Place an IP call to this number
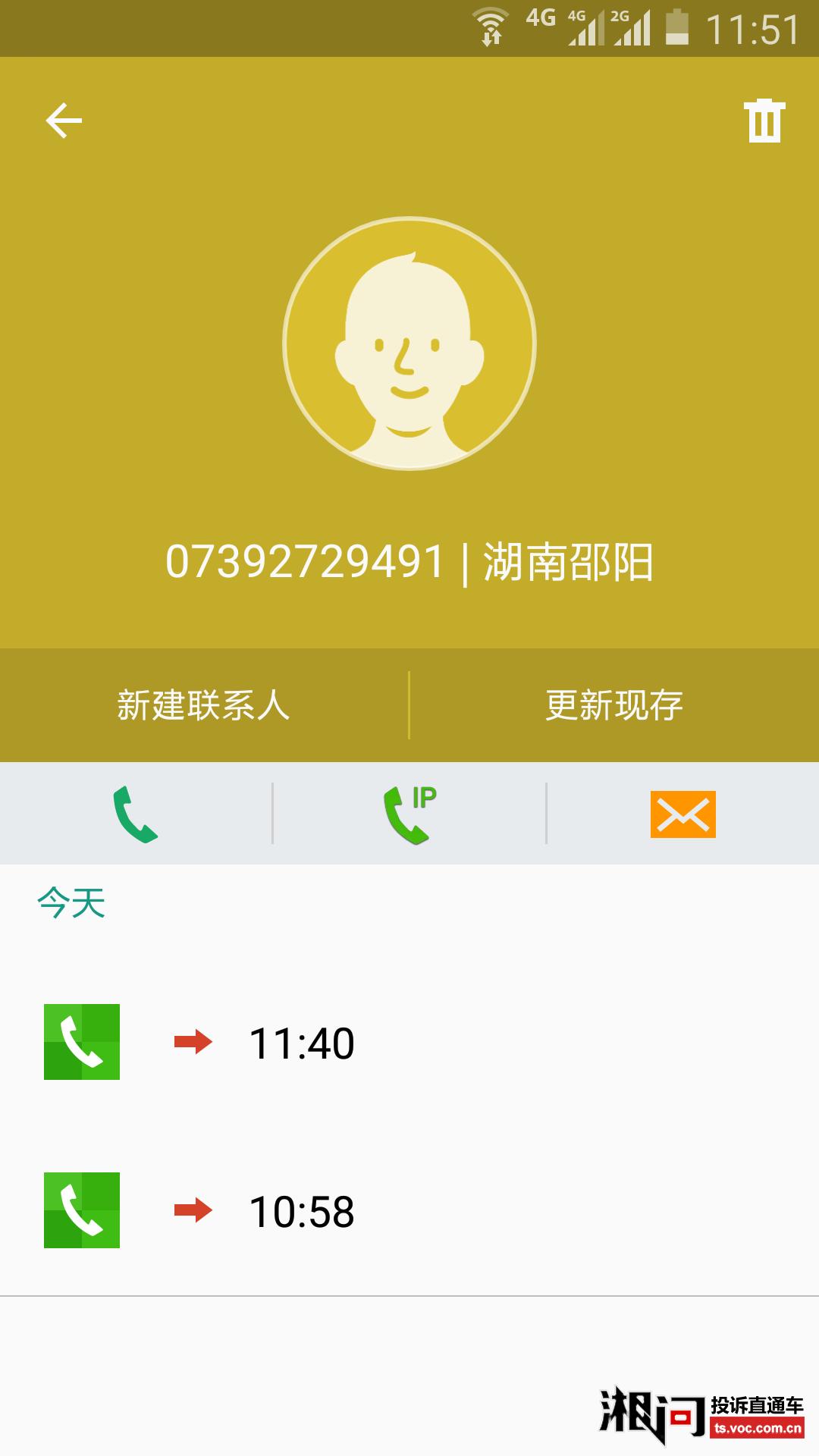This screenshot has width=819, height=1456. point(409,814)
